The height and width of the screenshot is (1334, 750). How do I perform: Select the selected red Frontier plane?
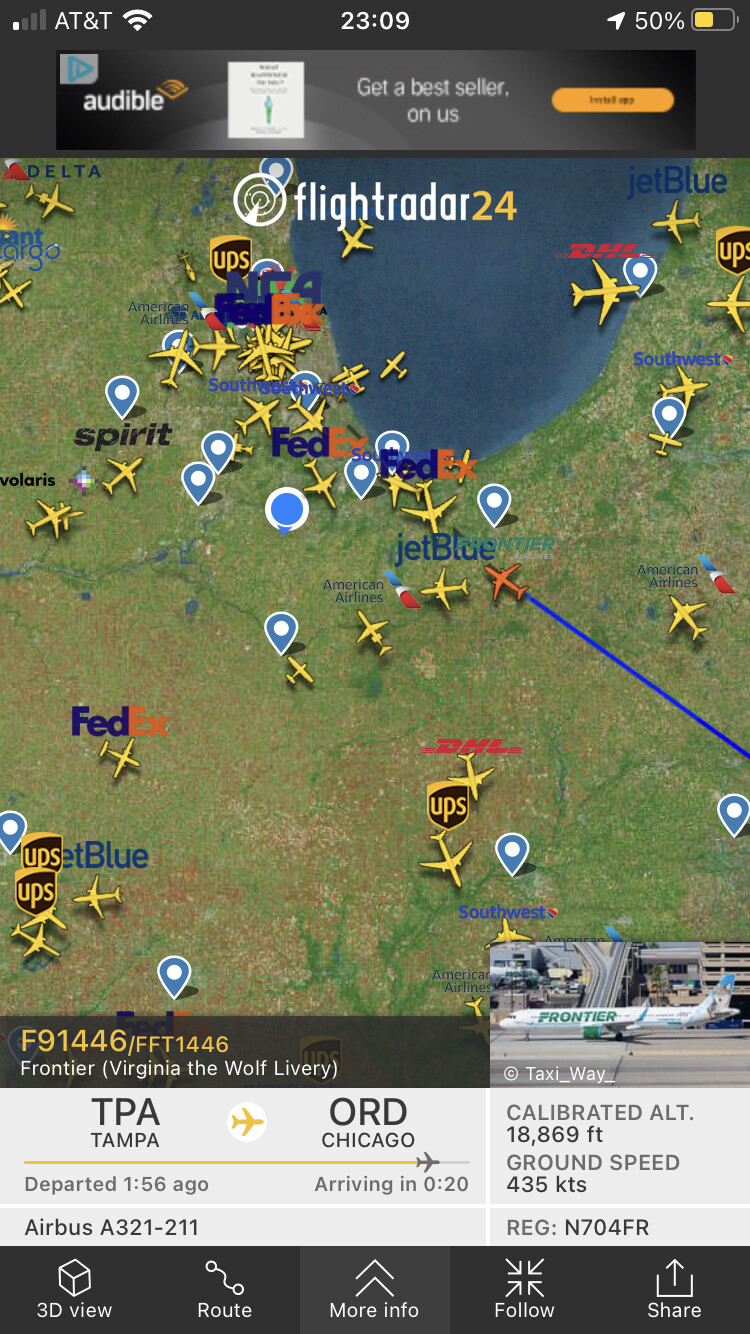tap(506, 580)
